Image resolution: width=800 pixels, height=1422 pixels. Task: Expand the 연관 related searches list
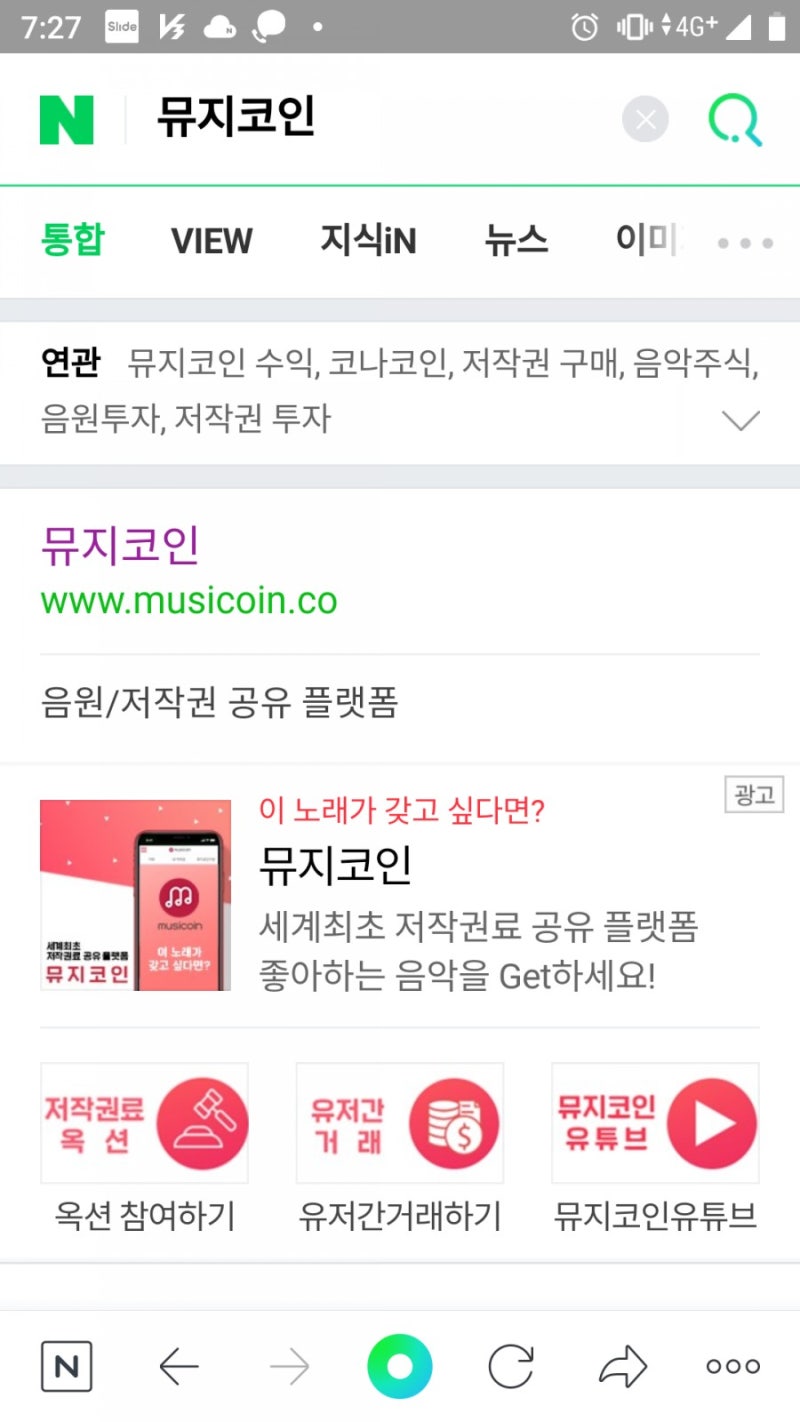click(x=741, y=420)
